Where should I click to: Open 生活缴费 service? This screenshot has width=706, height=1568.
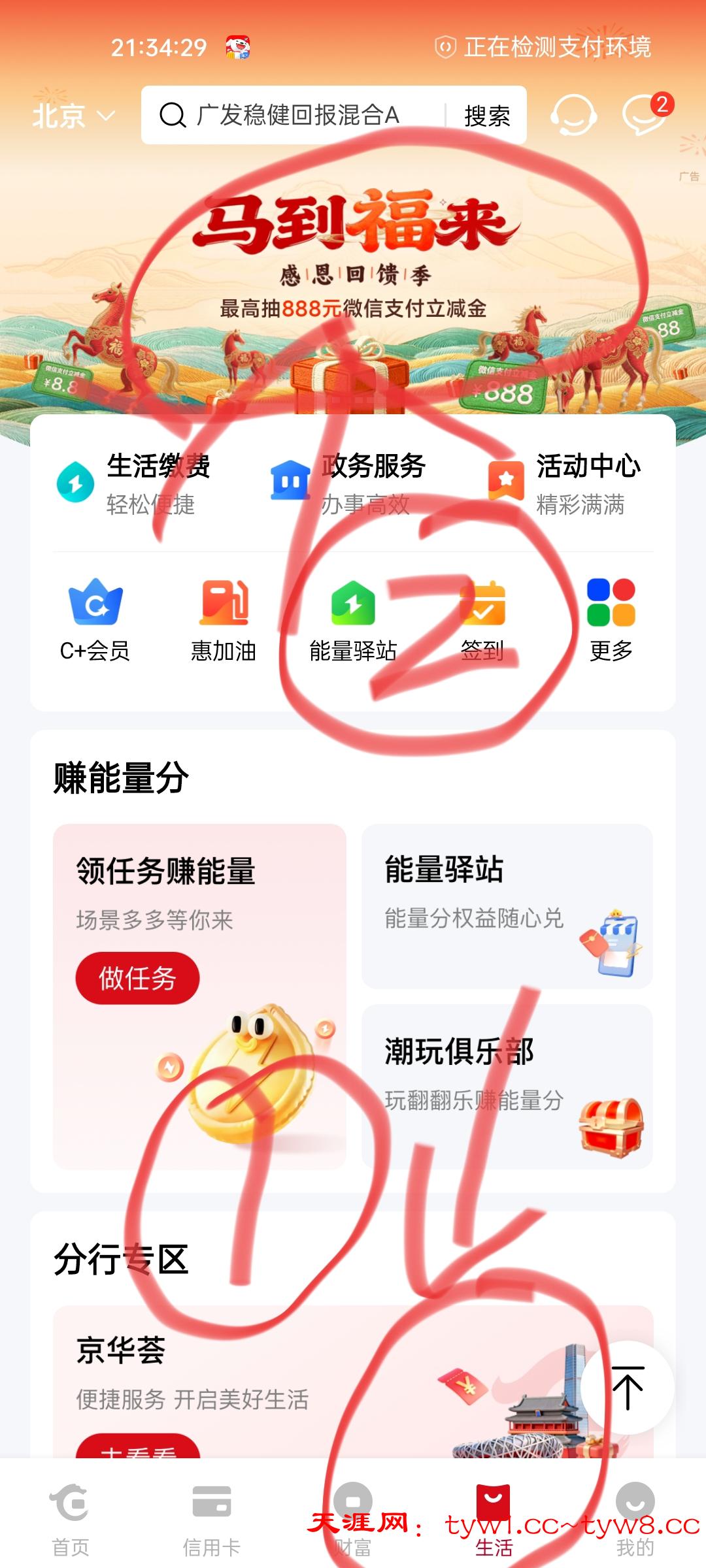coord(134,483)
